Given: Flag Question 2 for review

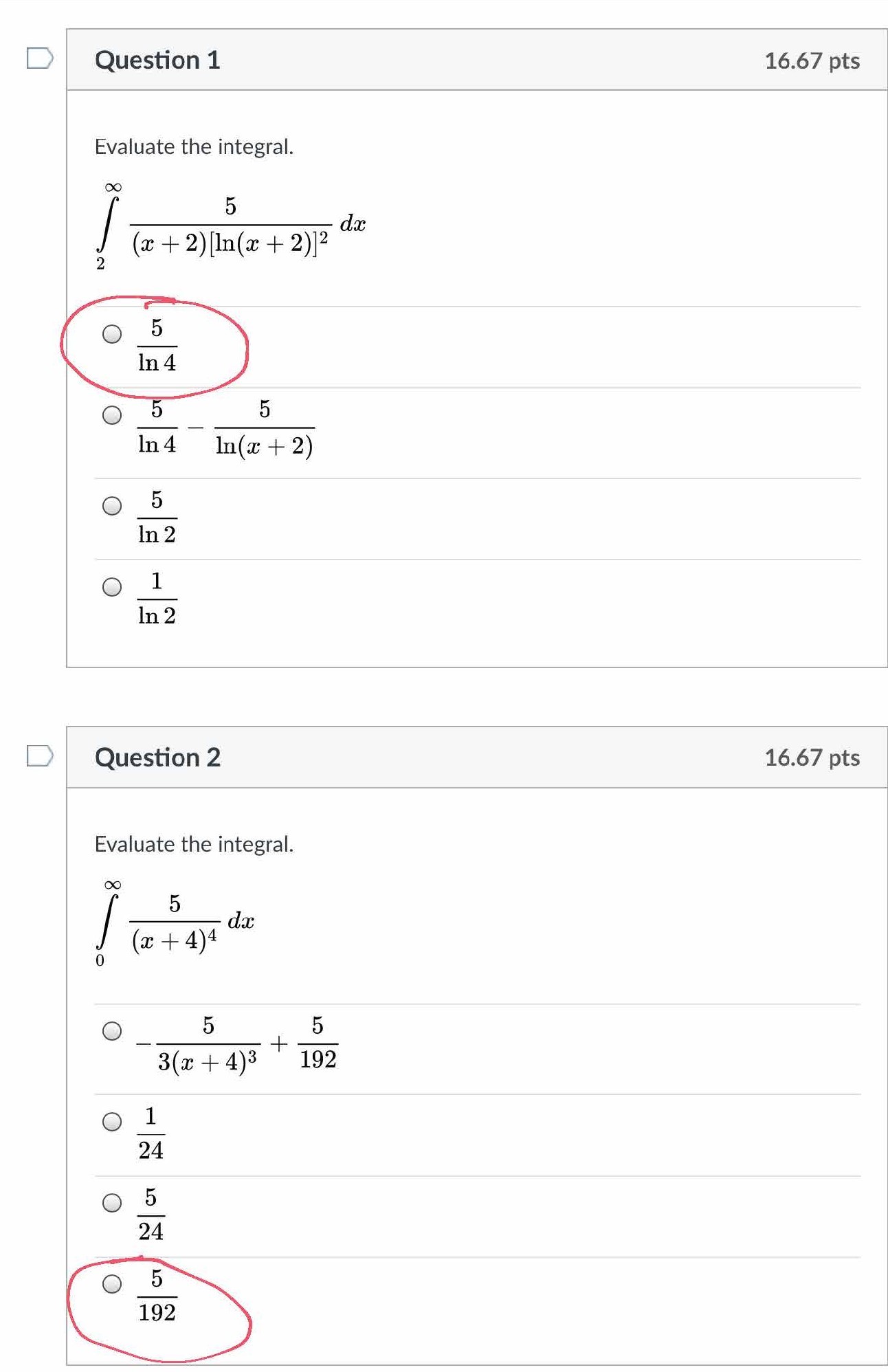Looking at the screenshot, I should tap(39, 756).
